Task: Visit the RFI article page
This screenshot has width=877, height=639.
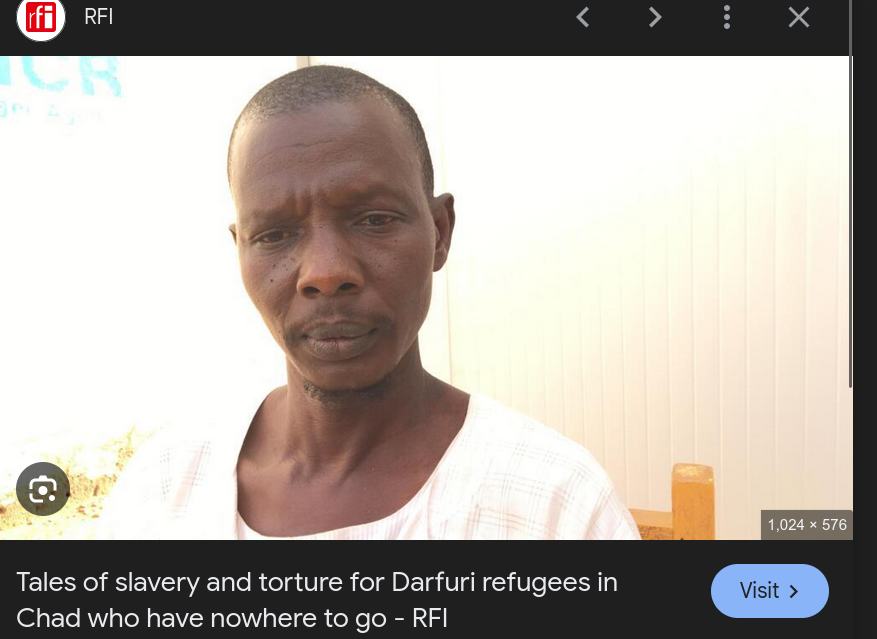Action: tap(769, 591)
